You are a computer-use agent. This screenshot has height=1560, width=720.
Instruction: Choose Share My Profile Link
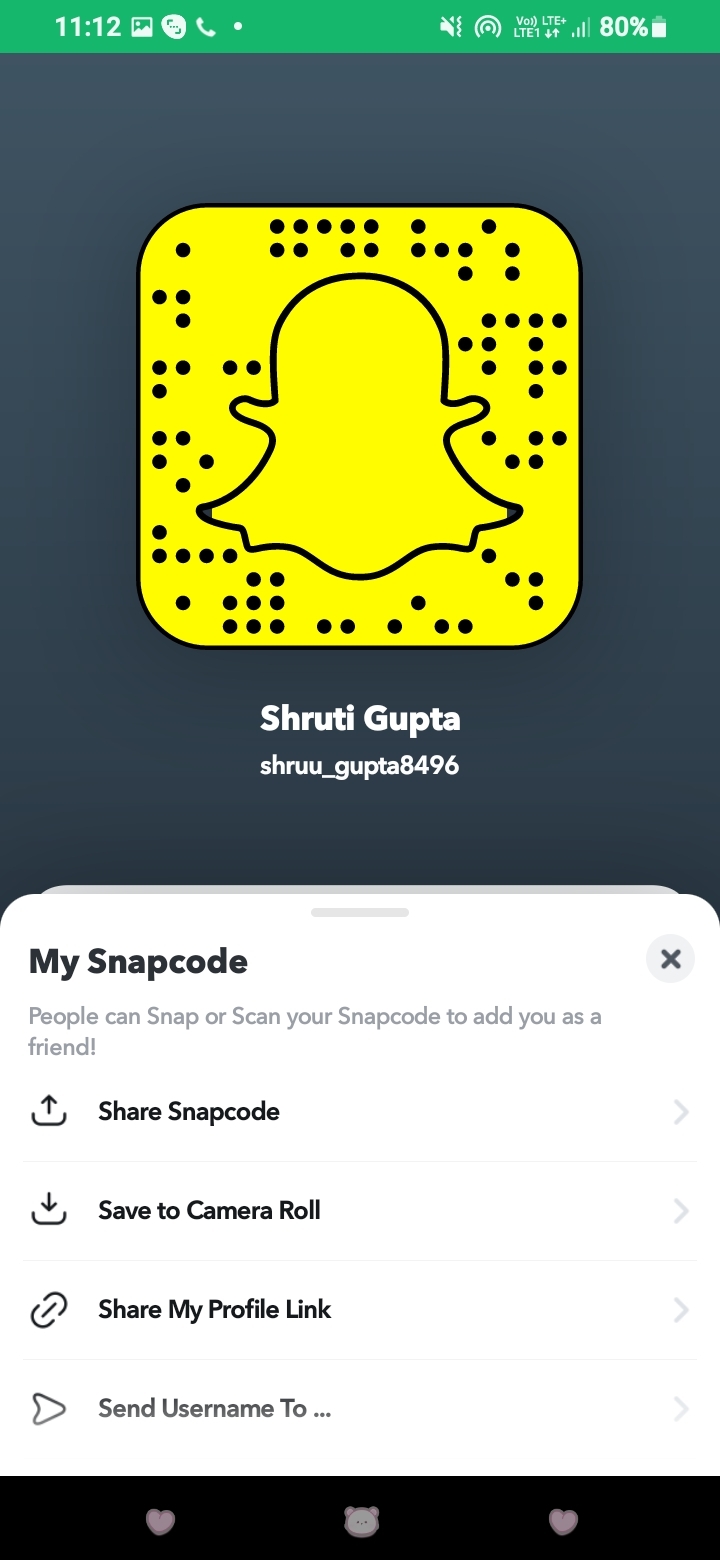coord(360,1310)
